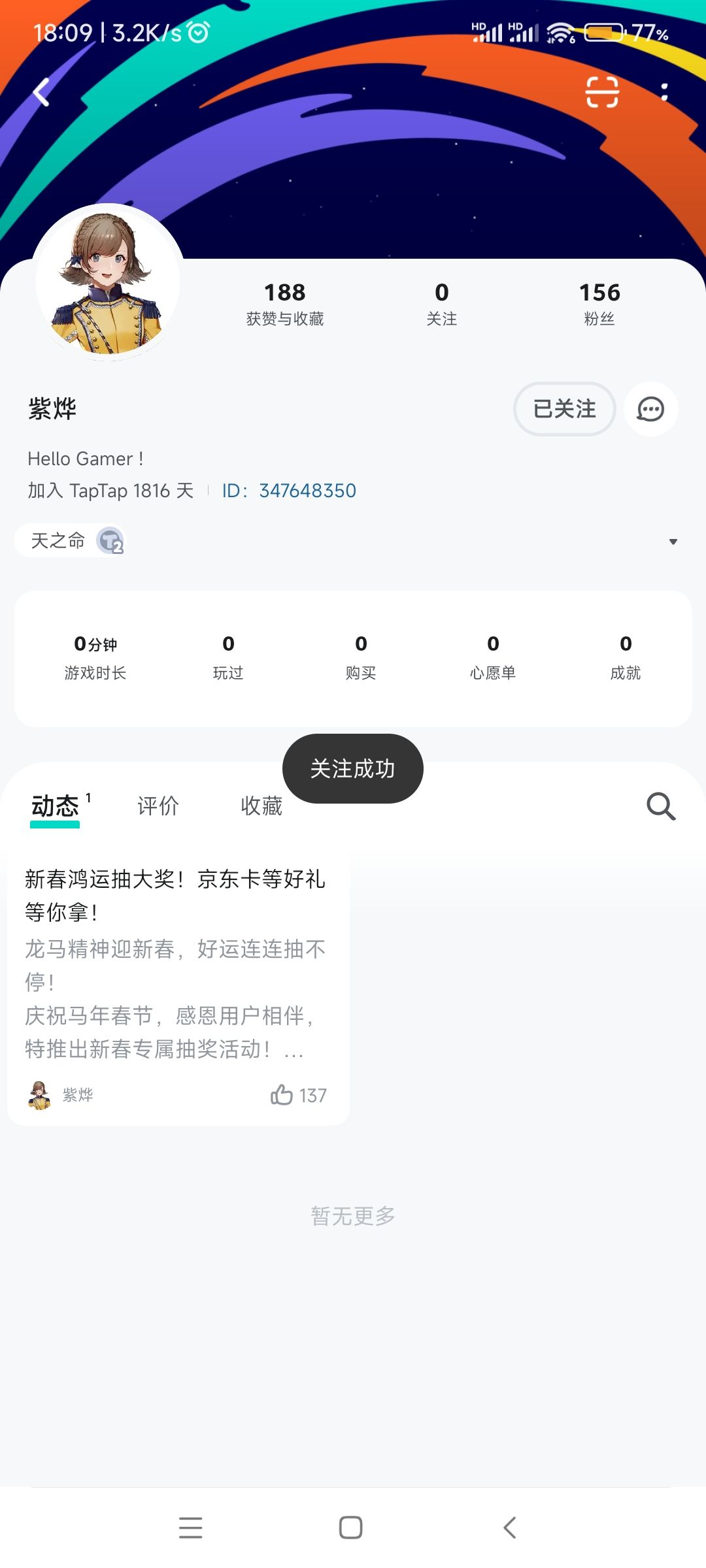Open the 心愿单 wishlist stat
Screen dimensions: 706x1568
[493, 657]
